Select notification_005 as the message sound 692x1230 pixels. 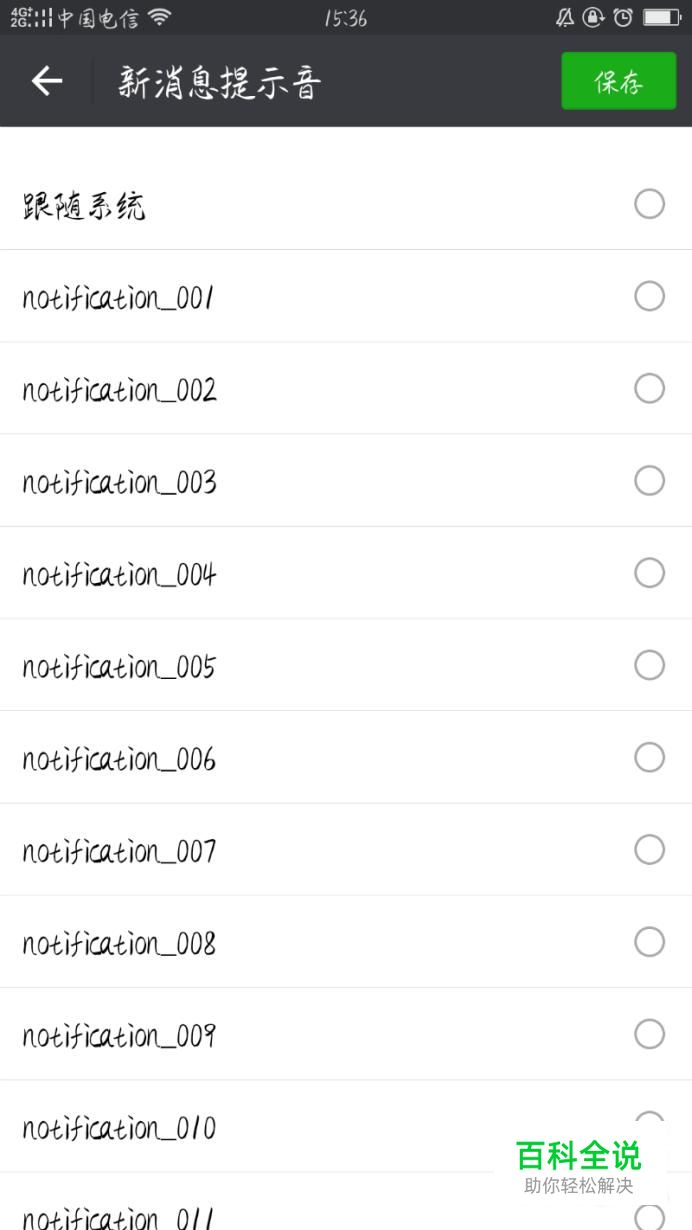click(x=346, y=665)
